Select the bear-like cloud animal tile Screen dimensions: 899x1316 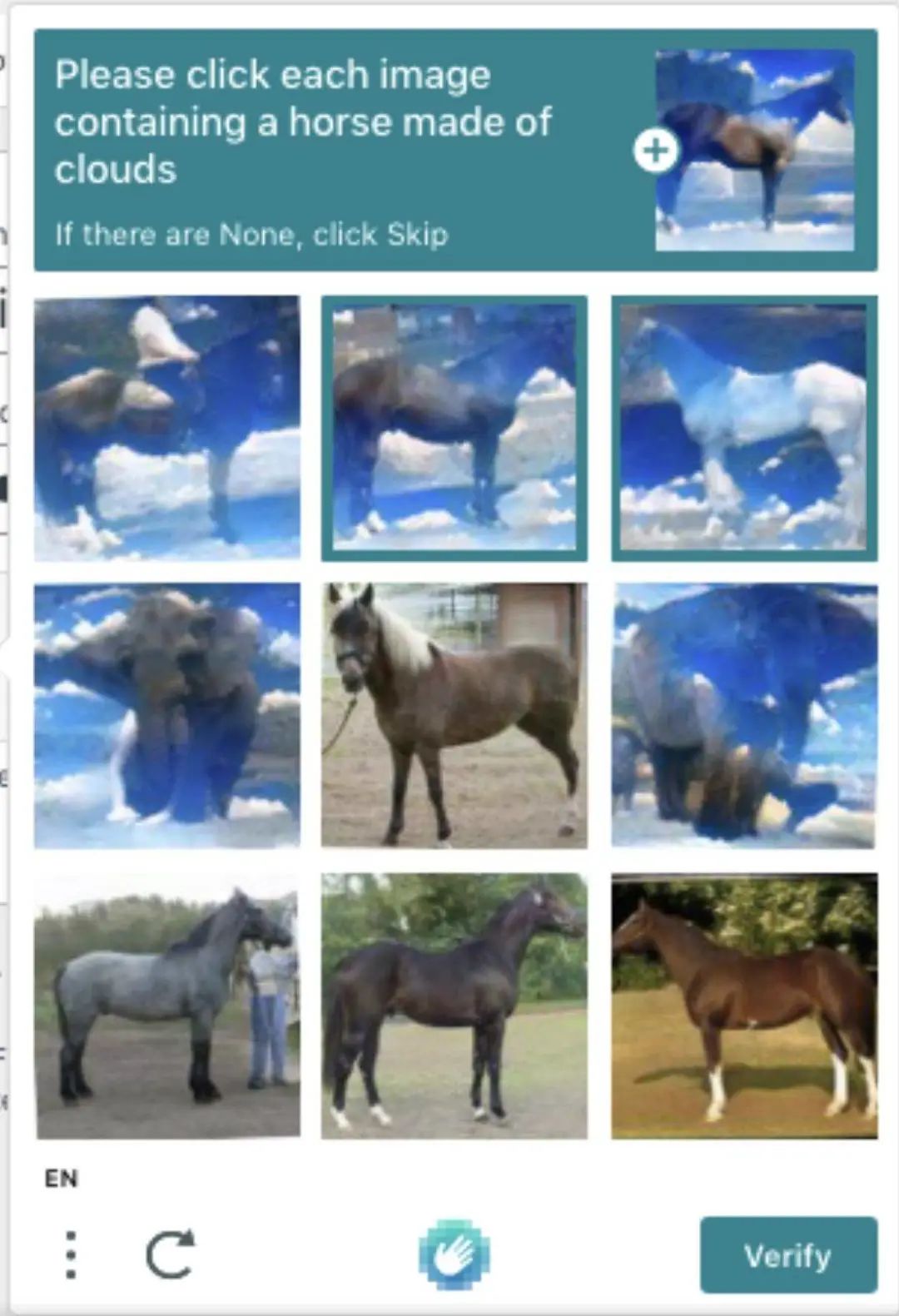[x=743, y=715]
